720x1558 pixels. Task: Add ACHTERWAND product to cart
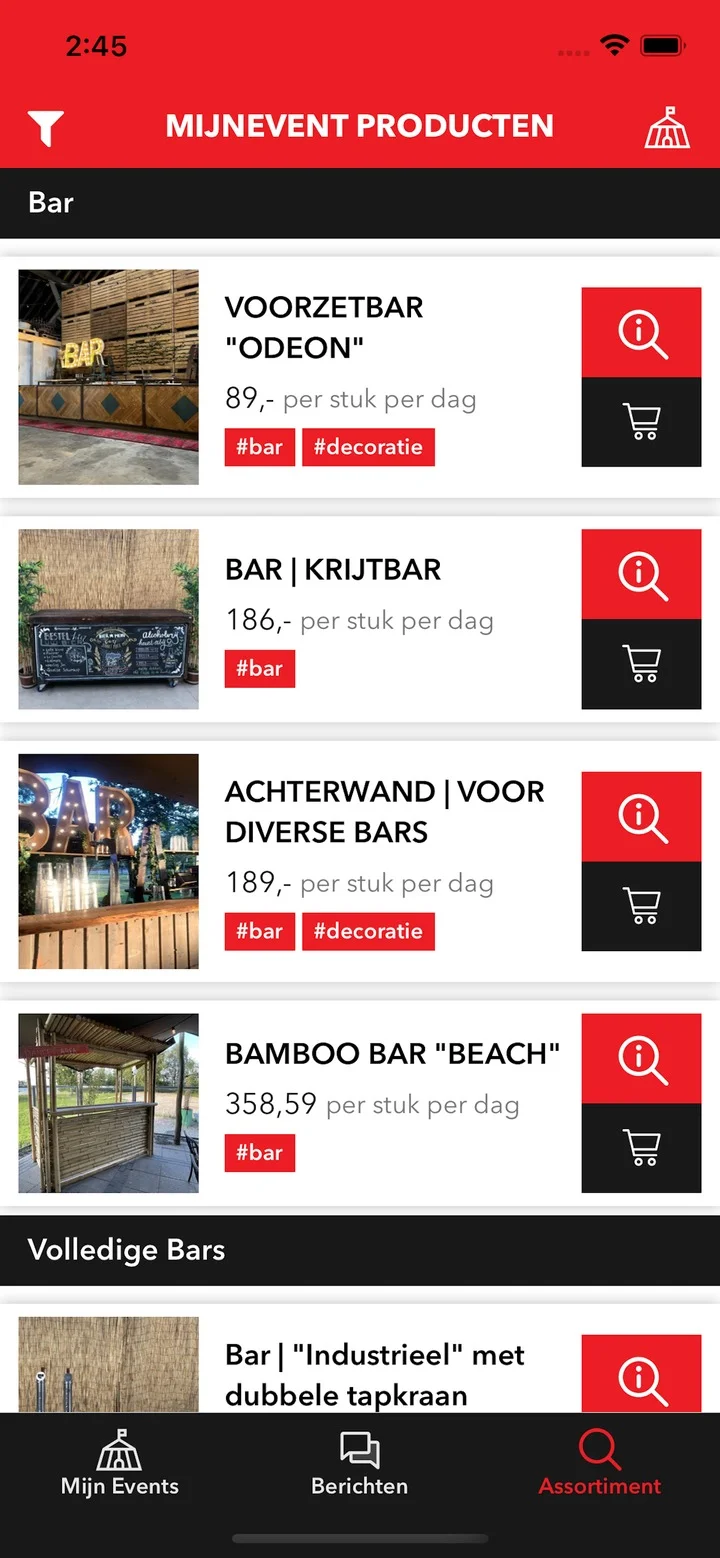(641, 906)
